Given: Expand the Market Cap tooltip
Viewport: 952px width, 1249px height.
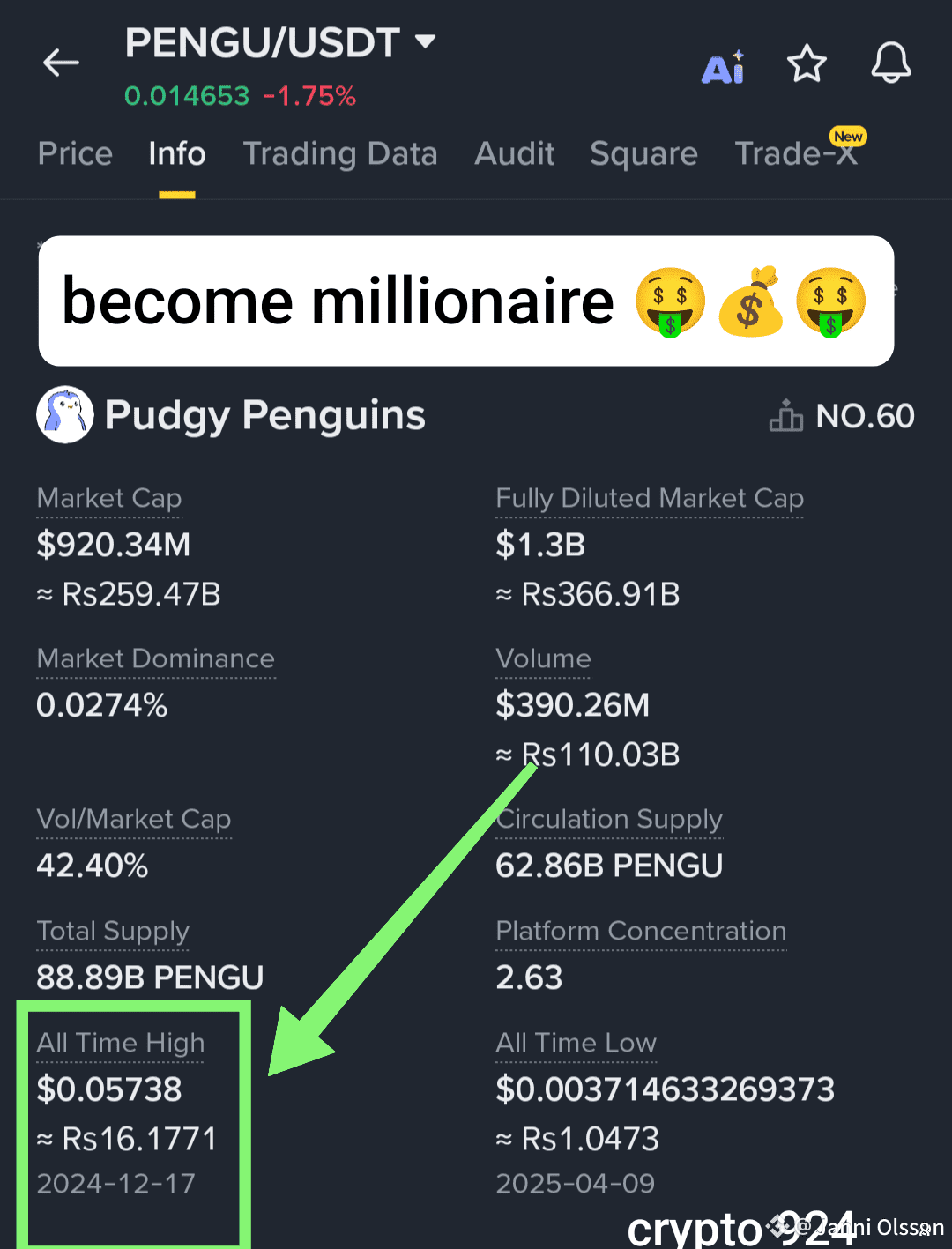Looking at the screenshot, I should click(108, 498).
